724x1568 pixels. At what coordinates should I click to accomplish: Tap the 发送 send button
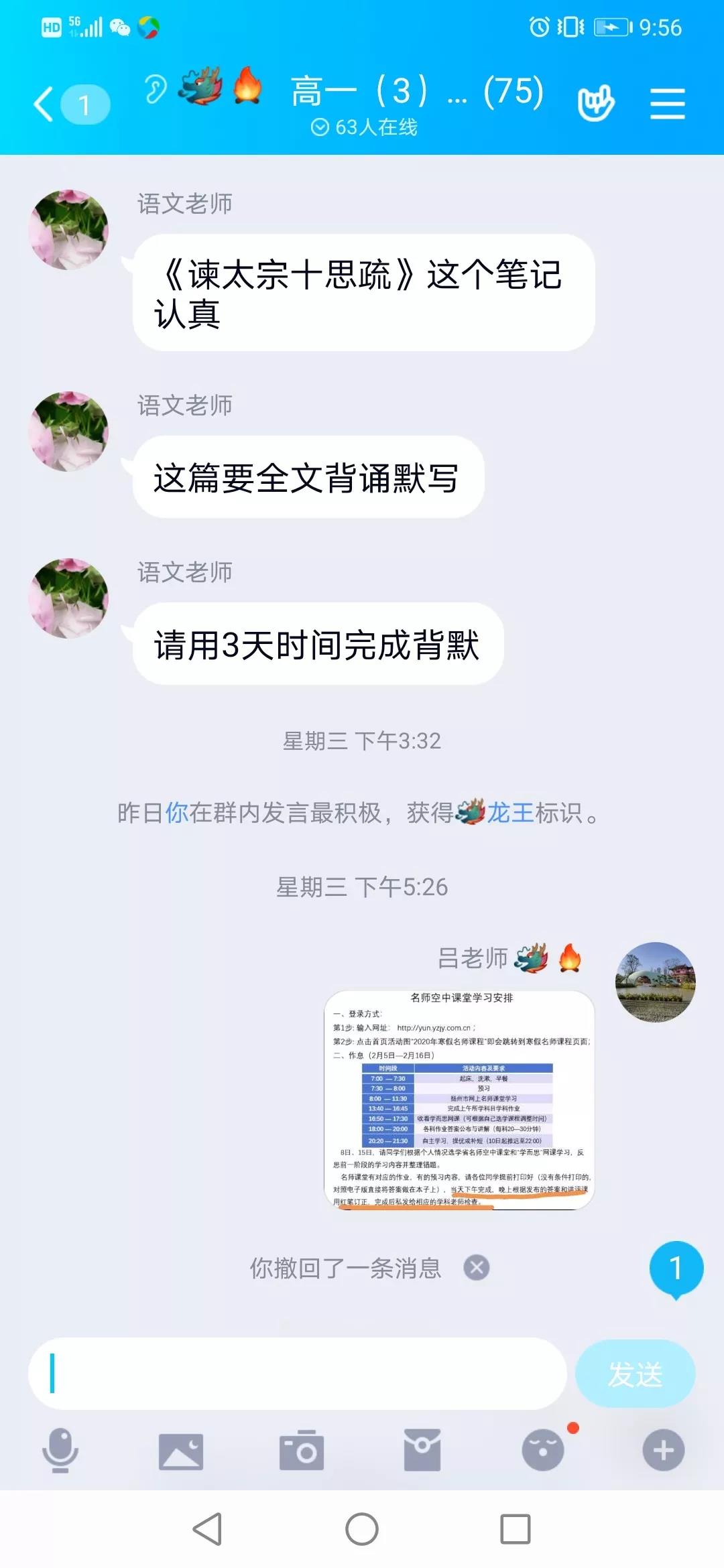pyautogui.click(x=634, y=1374)
